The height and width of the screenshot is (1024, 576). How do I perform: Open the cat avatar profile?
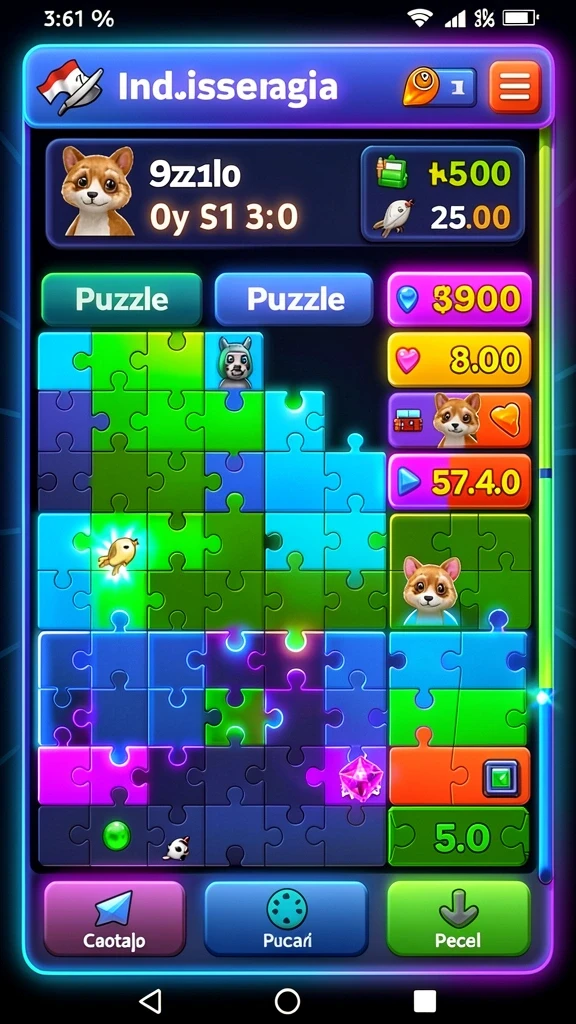point(98,191)
